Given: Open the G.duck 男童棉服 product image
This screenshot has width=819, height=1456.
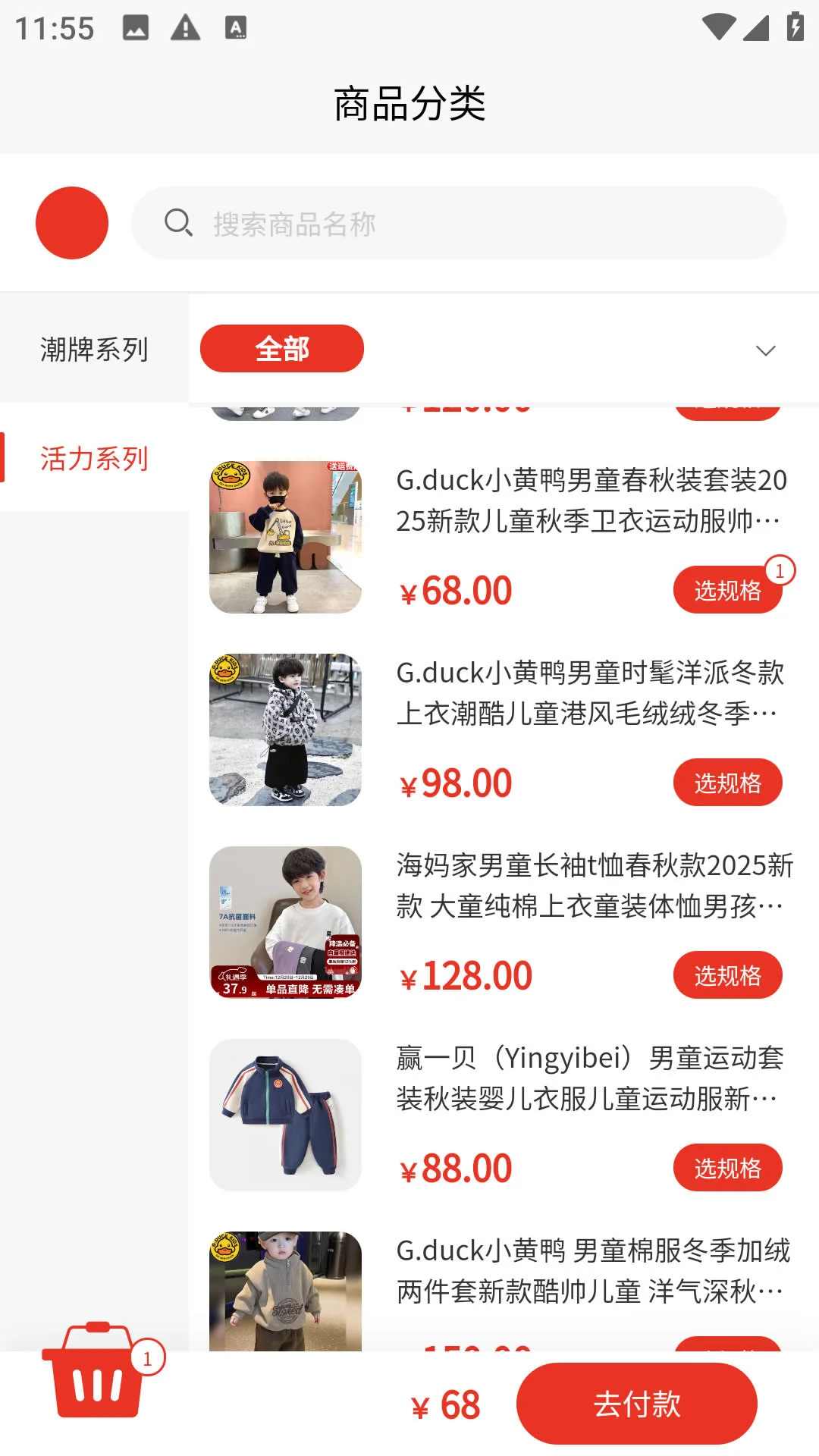Looking at the screenshot, I should (x=285, y=1291).
